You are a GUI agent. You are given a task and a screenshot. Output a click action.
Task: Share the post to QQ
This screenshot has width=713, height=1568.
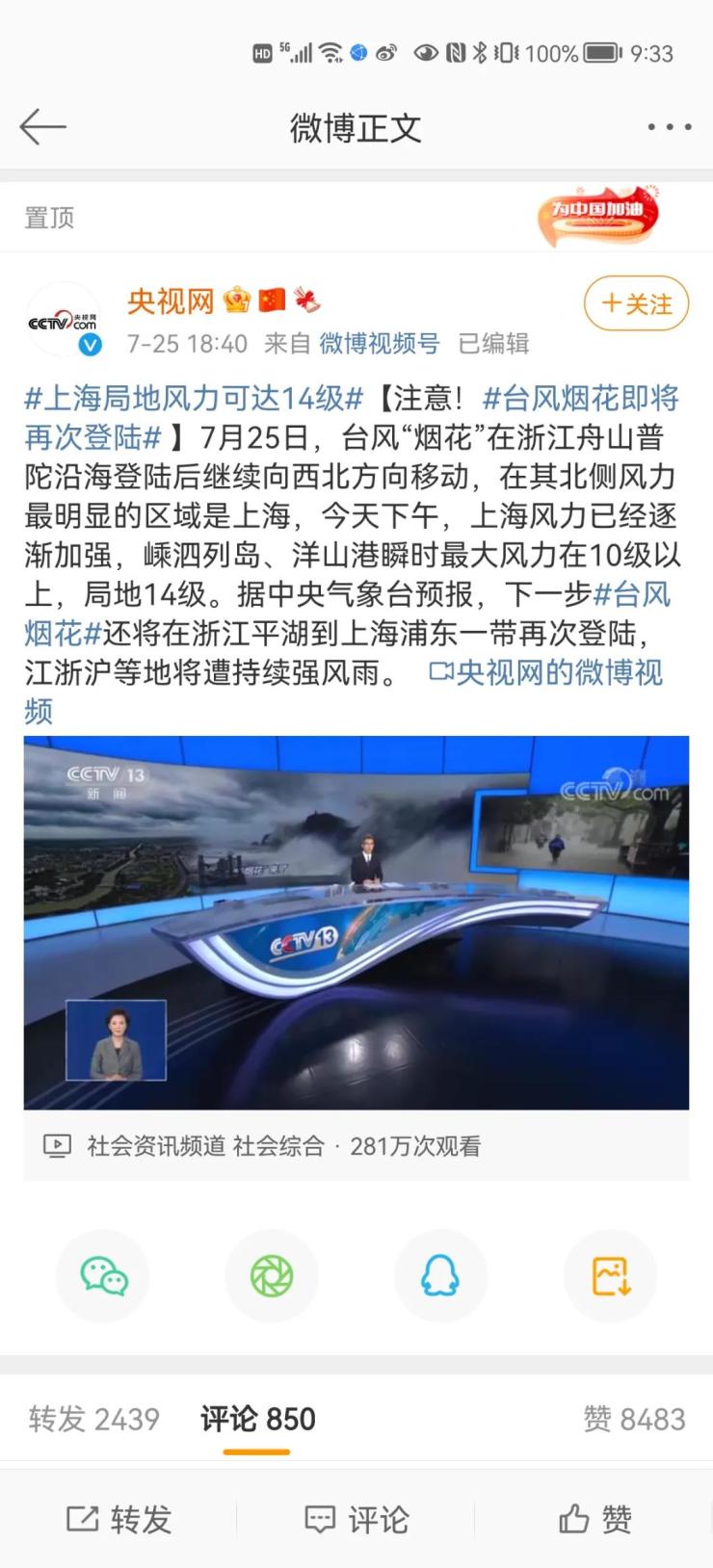click(440, 1276)
